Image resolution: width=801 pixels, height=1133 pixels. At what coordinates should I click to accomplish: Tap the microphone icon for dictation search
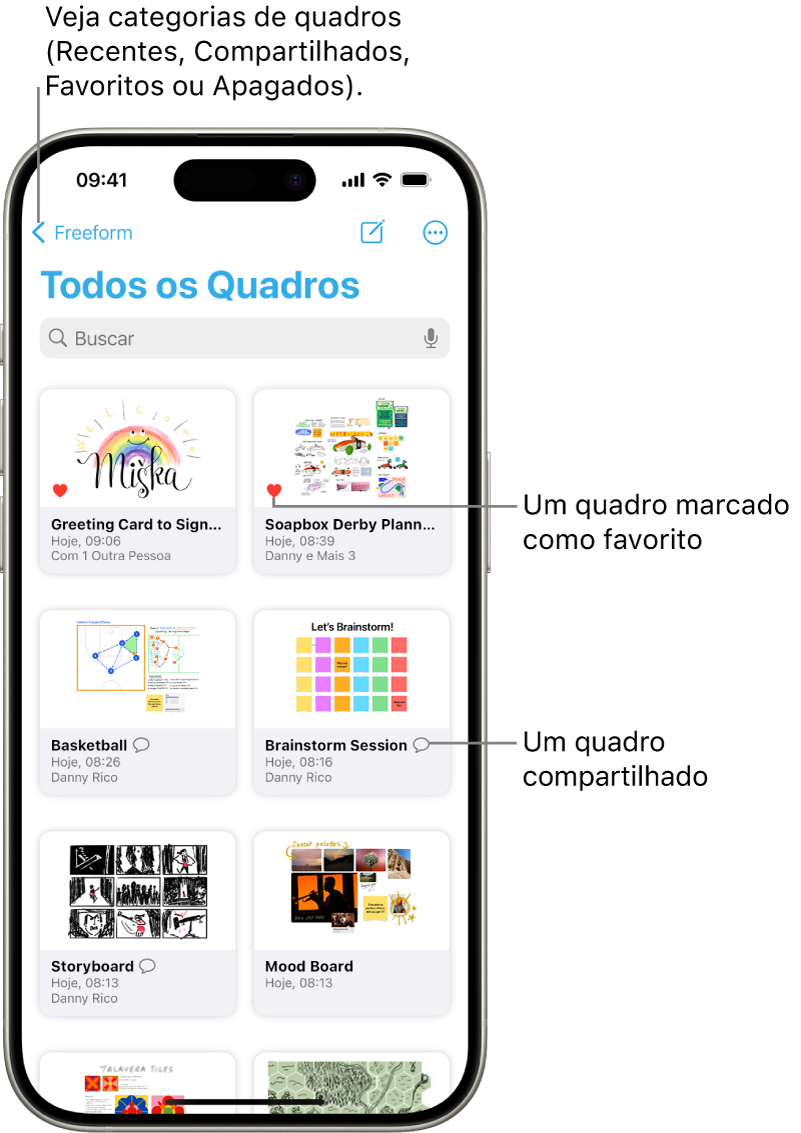click(431, 338)
